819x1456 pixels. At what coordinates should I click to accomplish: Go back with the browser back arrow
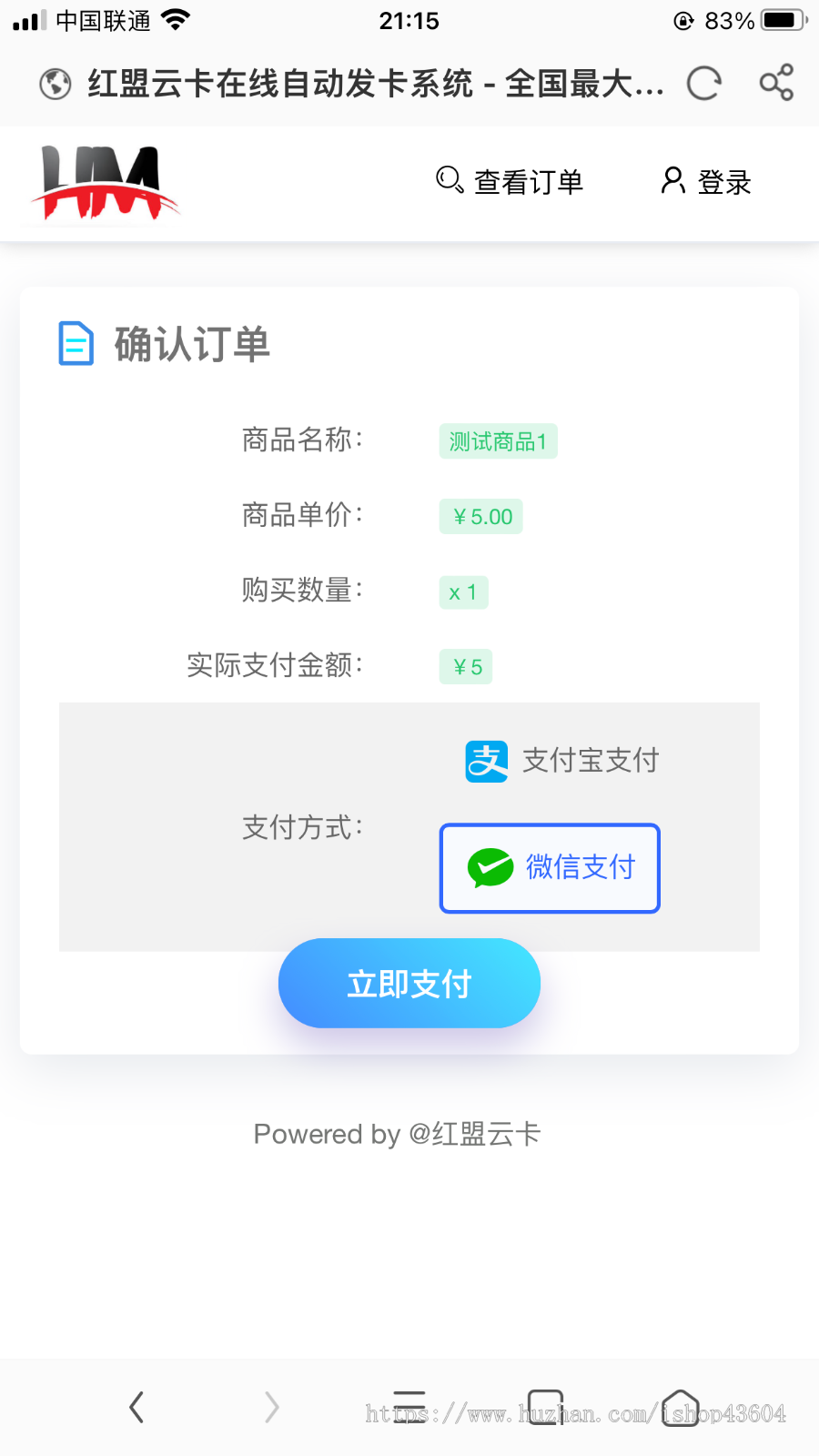click(x=136, y=1407)
